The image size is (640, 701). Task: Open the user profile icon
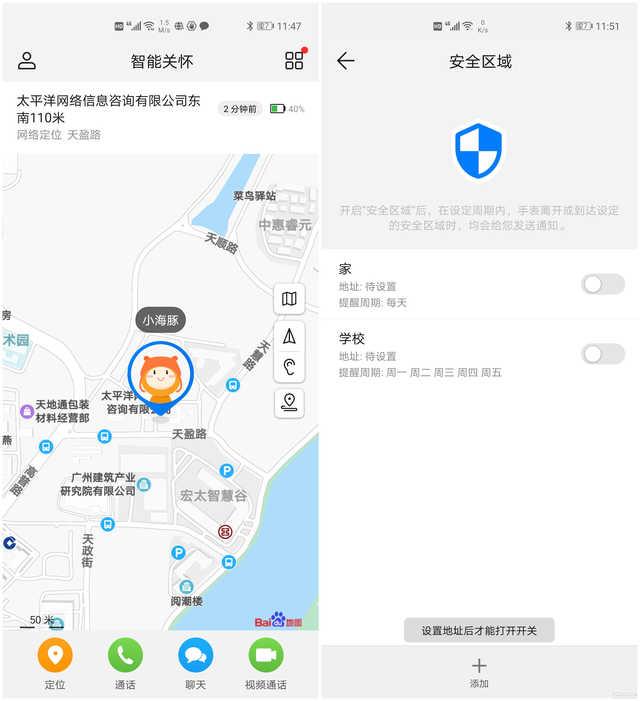[x=27, y=61]
